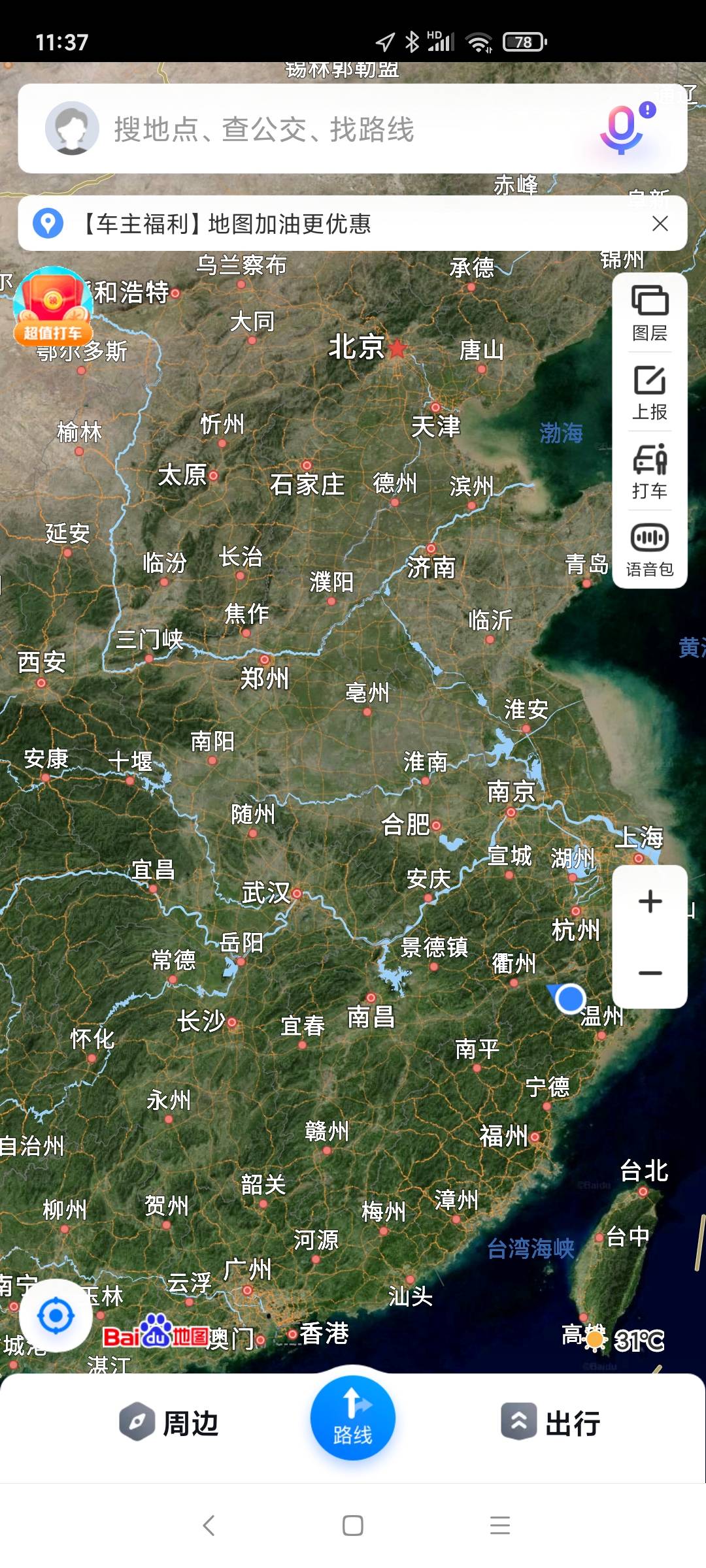This screenshot has width=706, height=1568.
Task: Switch to the 周边 nearby tab
Action: (170, 1423)
